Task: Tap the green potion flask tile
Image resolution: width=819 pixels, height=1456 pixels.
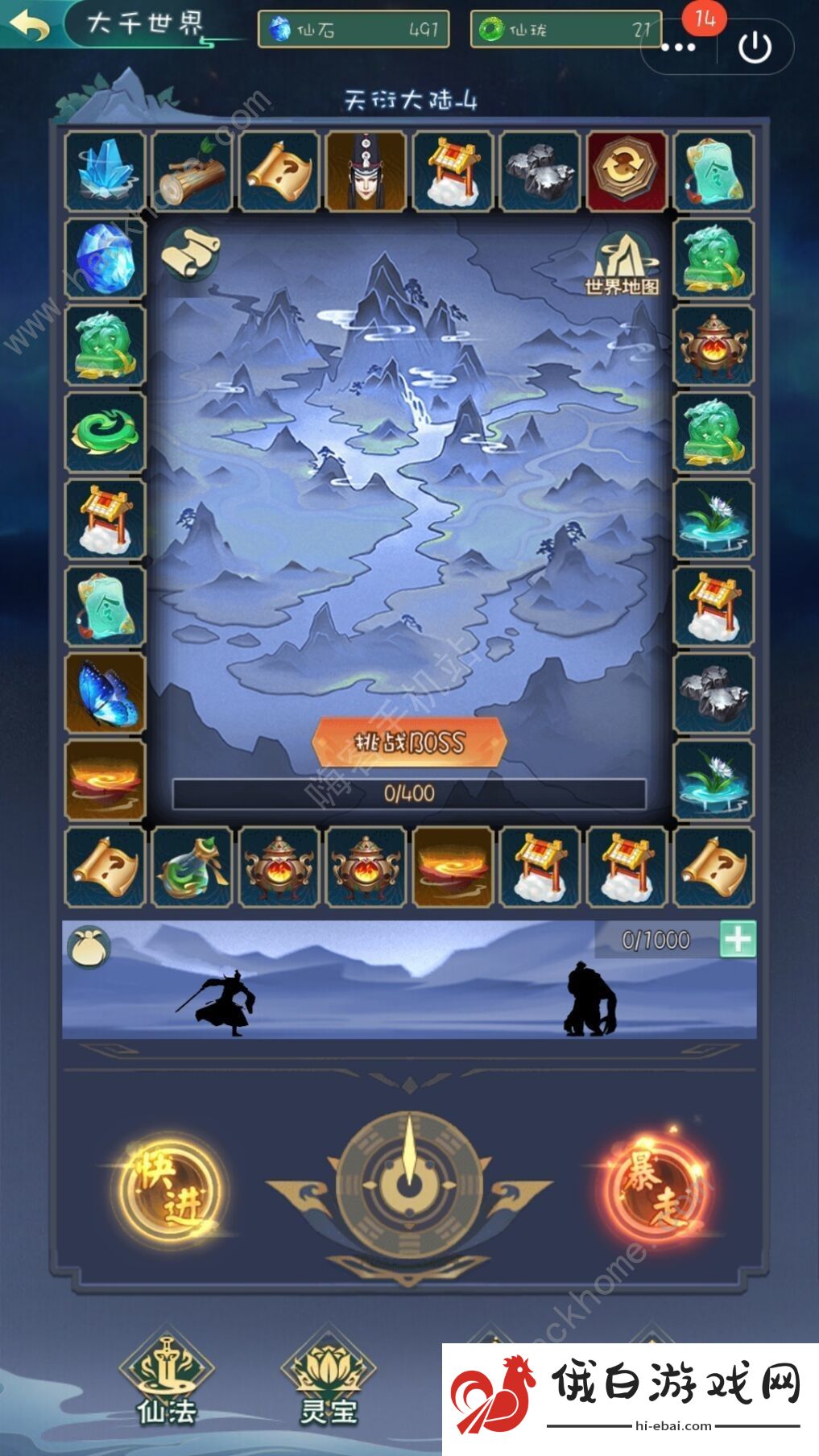Action: [x=192, y=867]
